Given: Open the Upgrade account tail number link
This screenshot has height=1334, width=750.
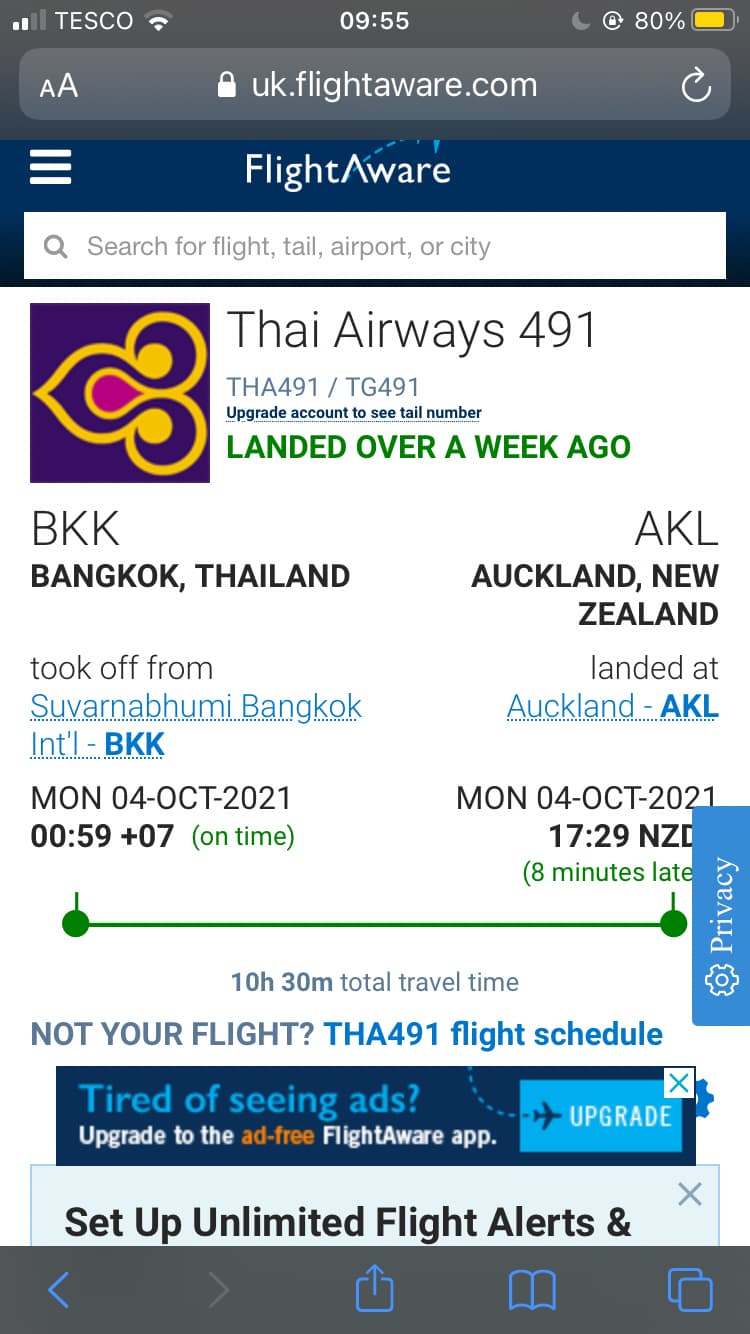Looking at the screenshot, I should [x=354, y=413].
